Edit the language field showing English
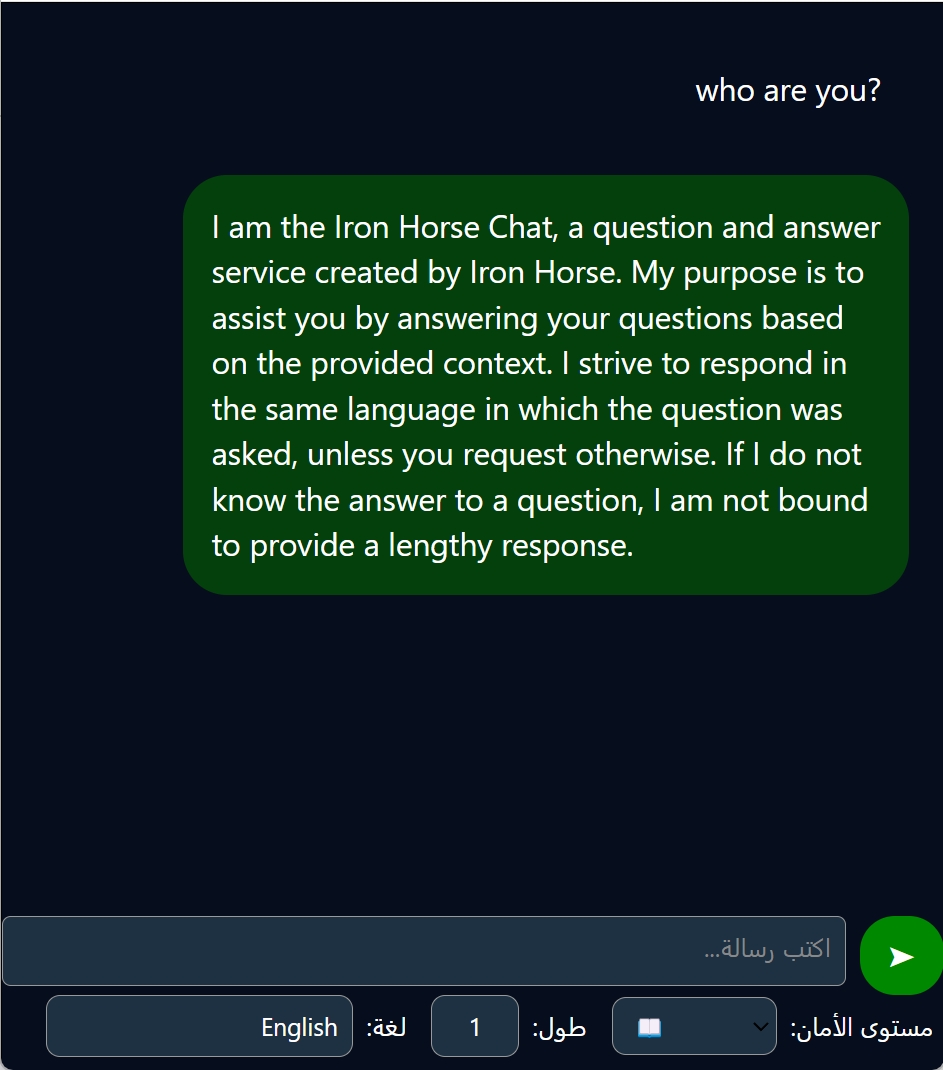The image size is (943, 1070). pyautogui.click(x=199, y=1026)
